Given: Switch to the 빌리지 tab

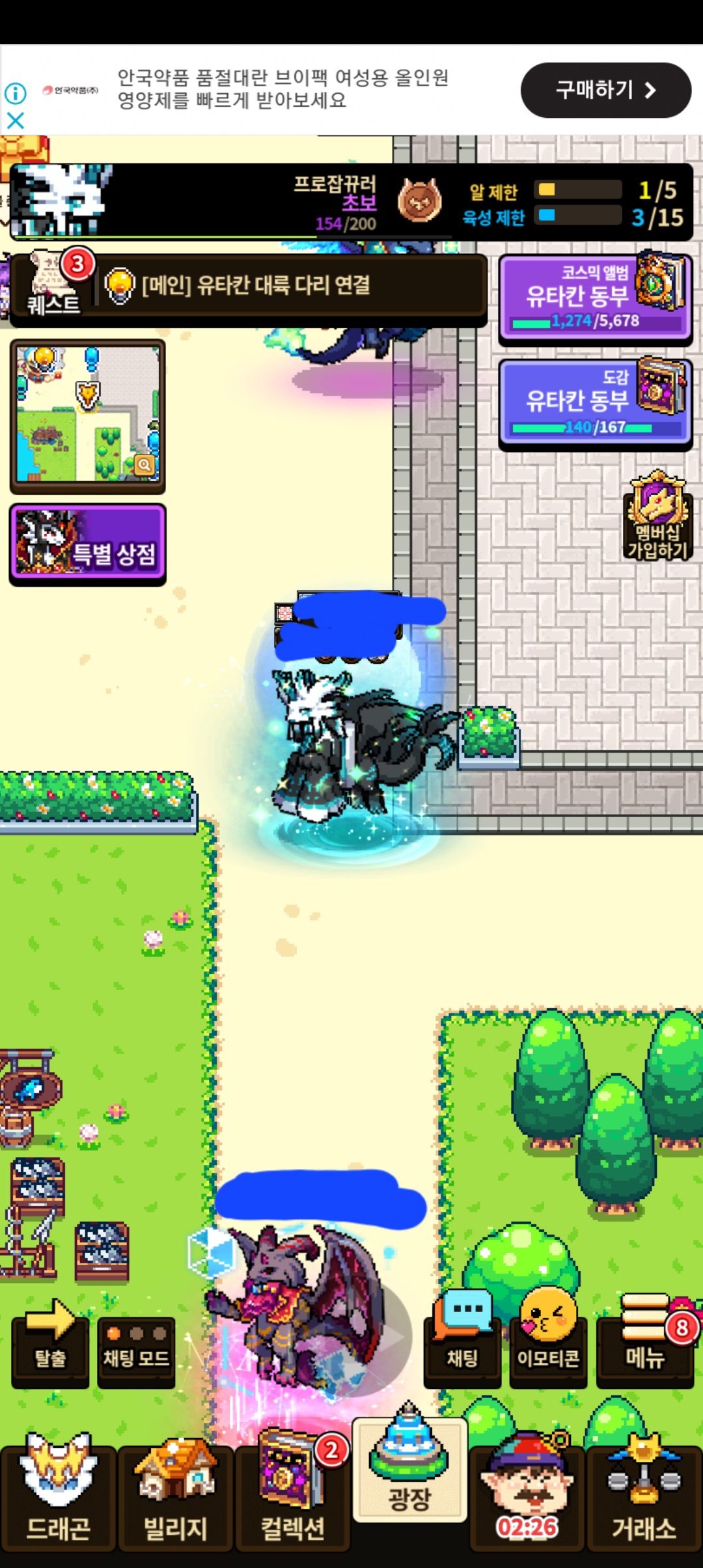Looking at the screenshot, I should tap(175, 1496).
